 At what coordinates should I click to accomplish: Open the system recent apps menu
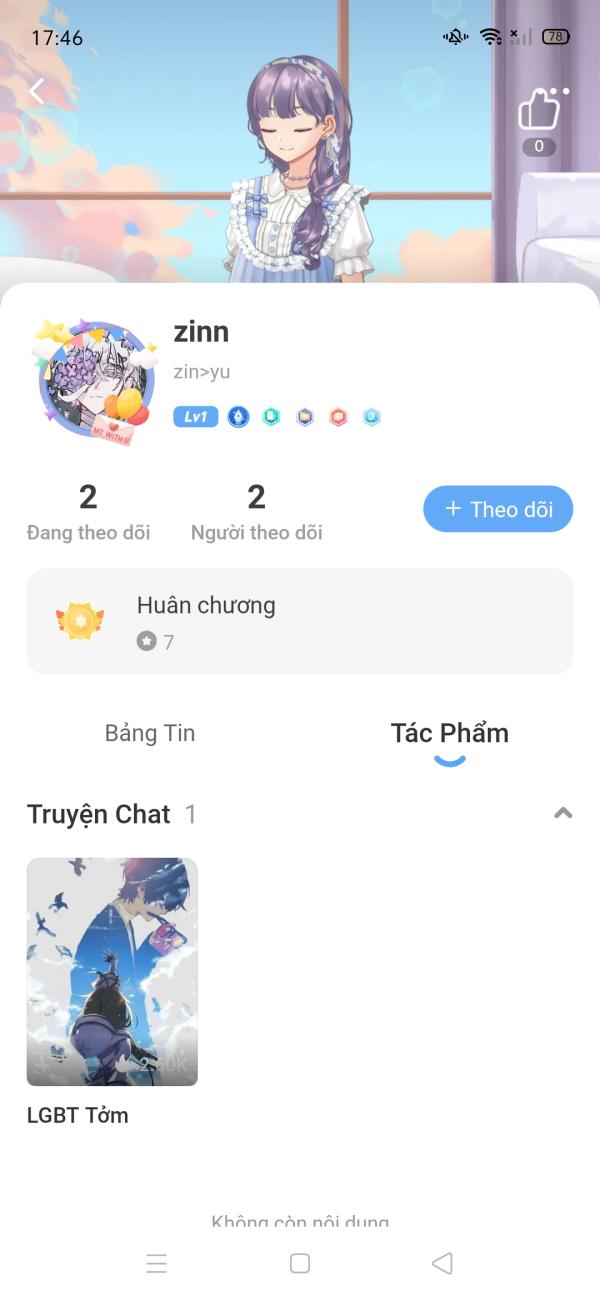pos(157,1263)
